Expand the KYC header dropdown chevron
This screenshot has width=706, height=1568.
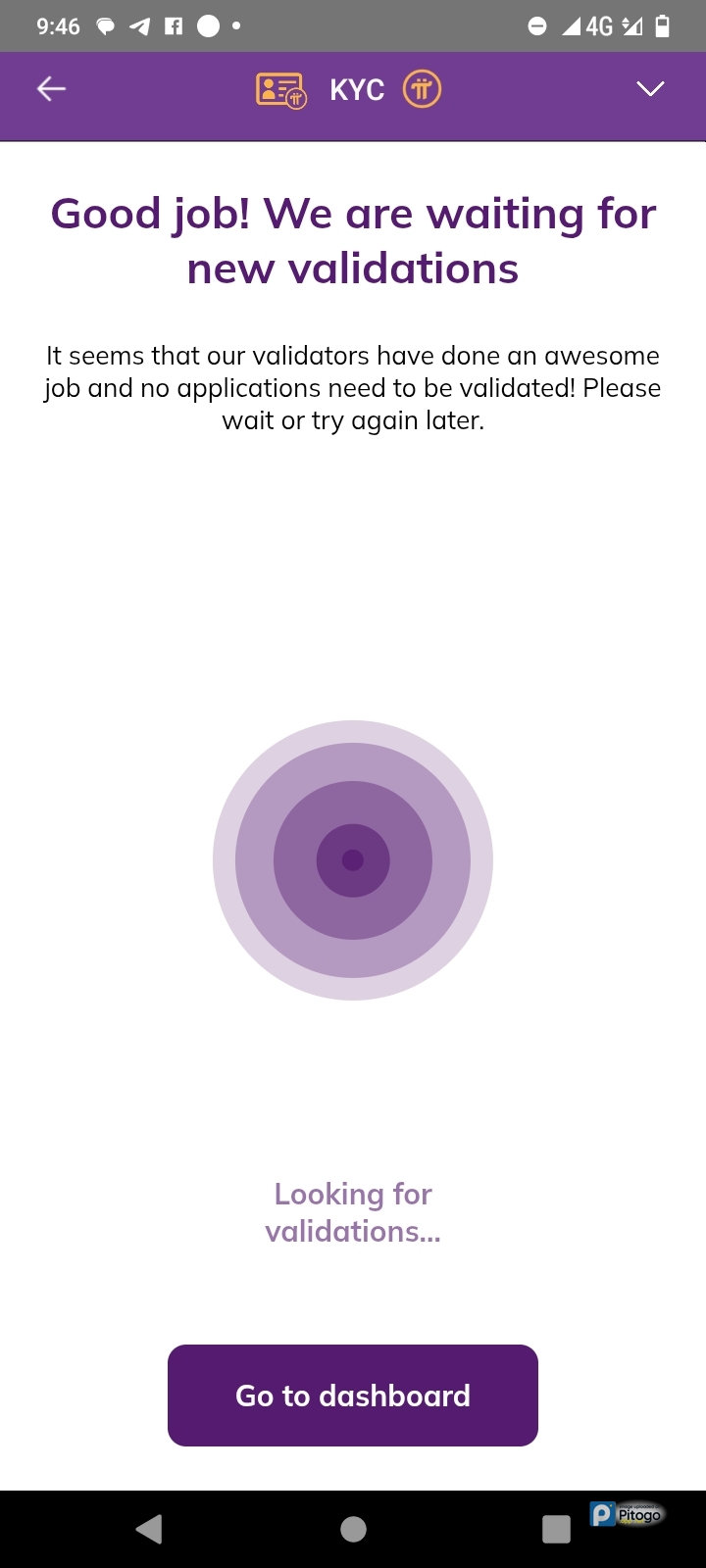(650, 89)
